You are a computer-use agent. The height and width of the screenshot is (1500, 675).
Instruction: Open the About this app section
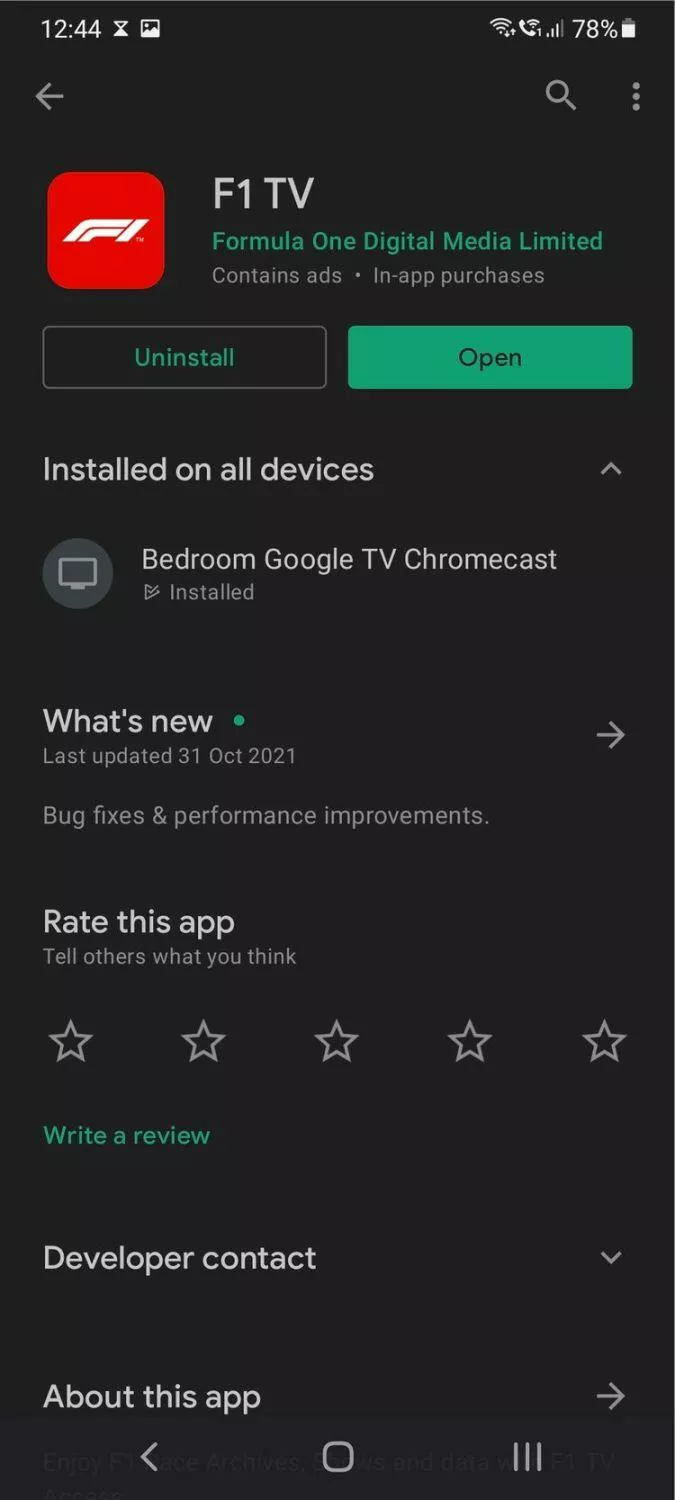coord(337,1396)
